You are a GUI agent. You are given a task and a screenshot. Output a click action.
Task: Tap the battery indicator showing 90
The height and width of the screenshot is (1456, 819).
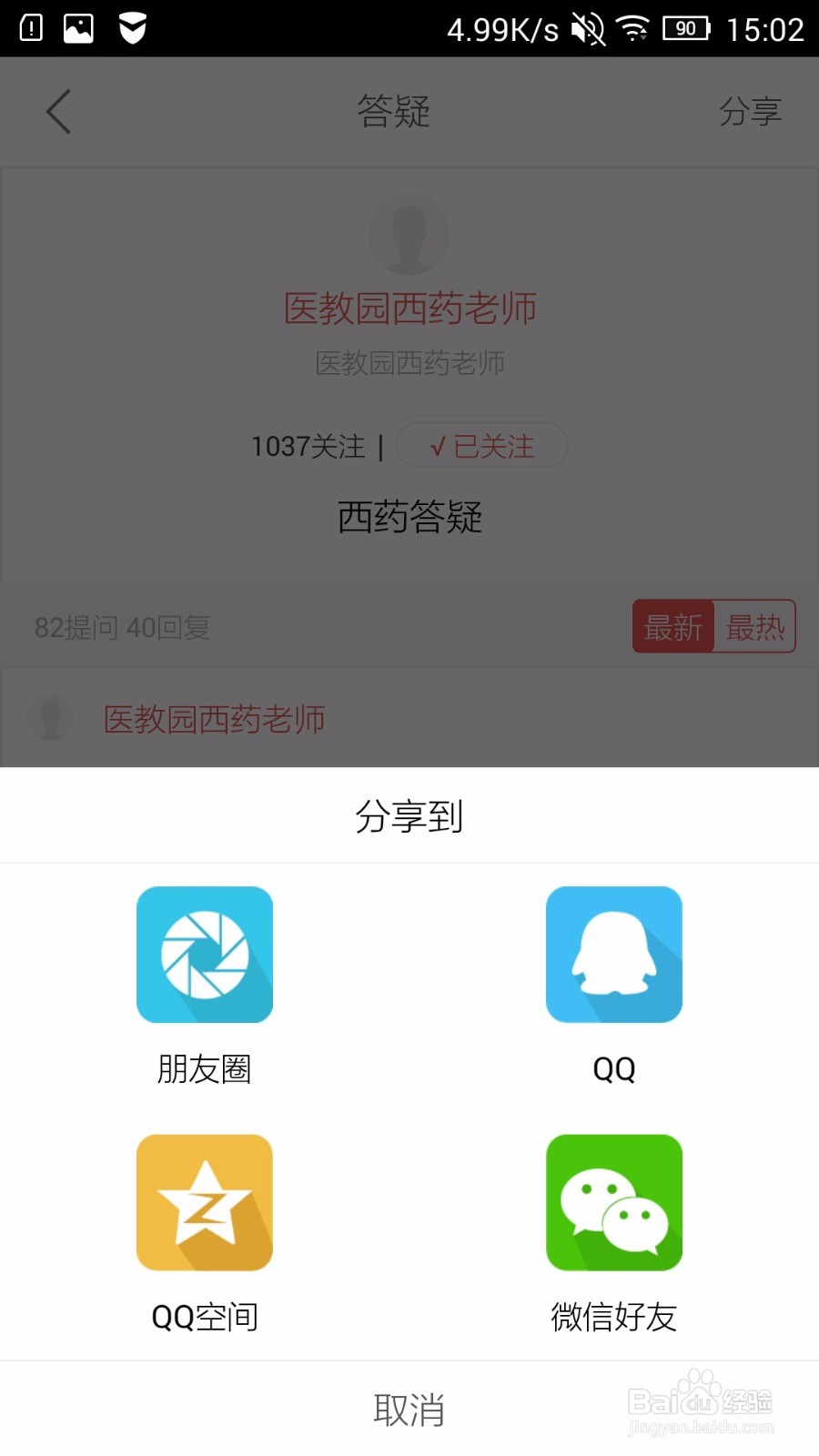point(686,27)
